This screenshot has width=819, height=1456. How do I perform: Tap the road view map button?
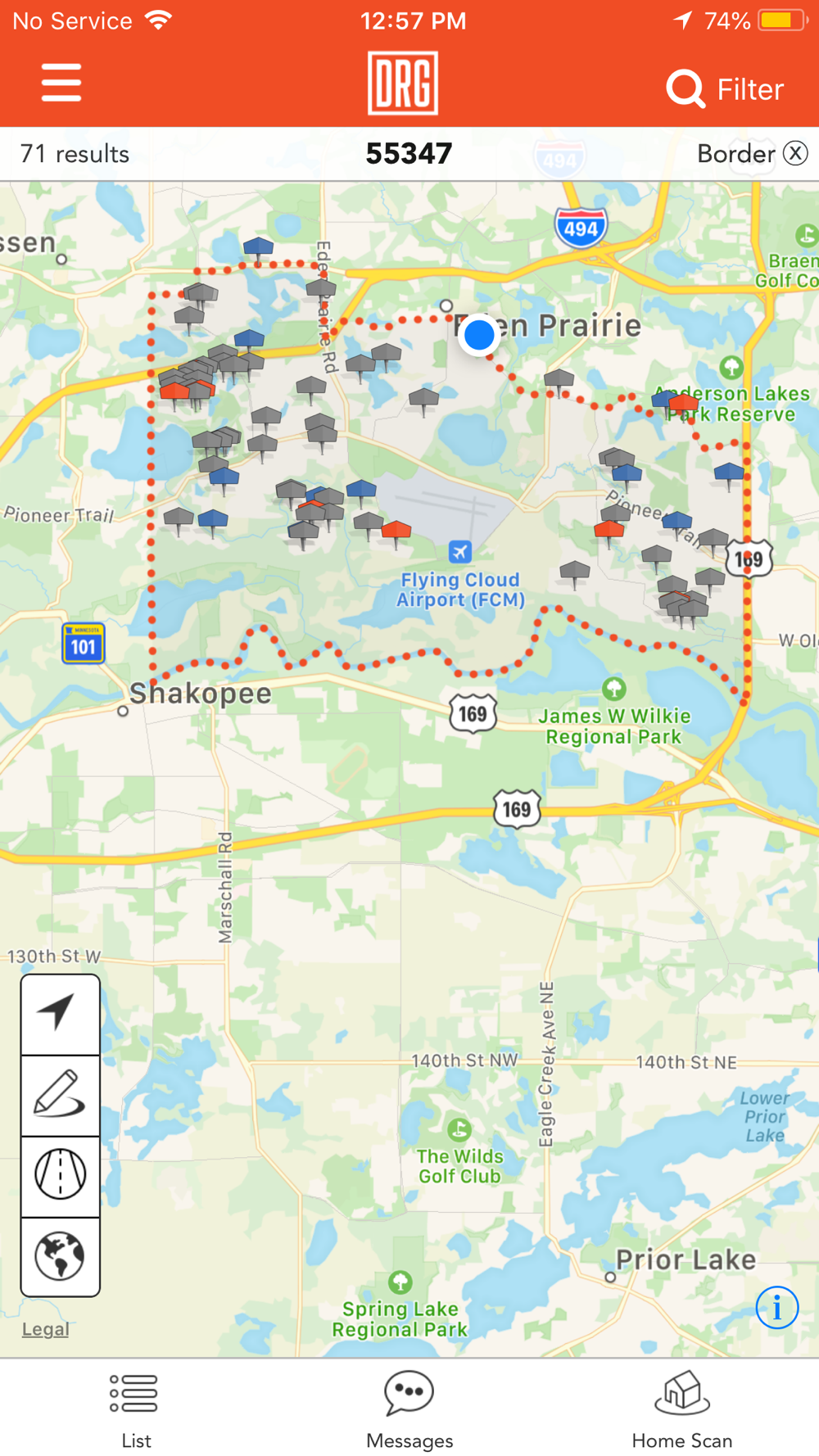[x=60, y=1175]
